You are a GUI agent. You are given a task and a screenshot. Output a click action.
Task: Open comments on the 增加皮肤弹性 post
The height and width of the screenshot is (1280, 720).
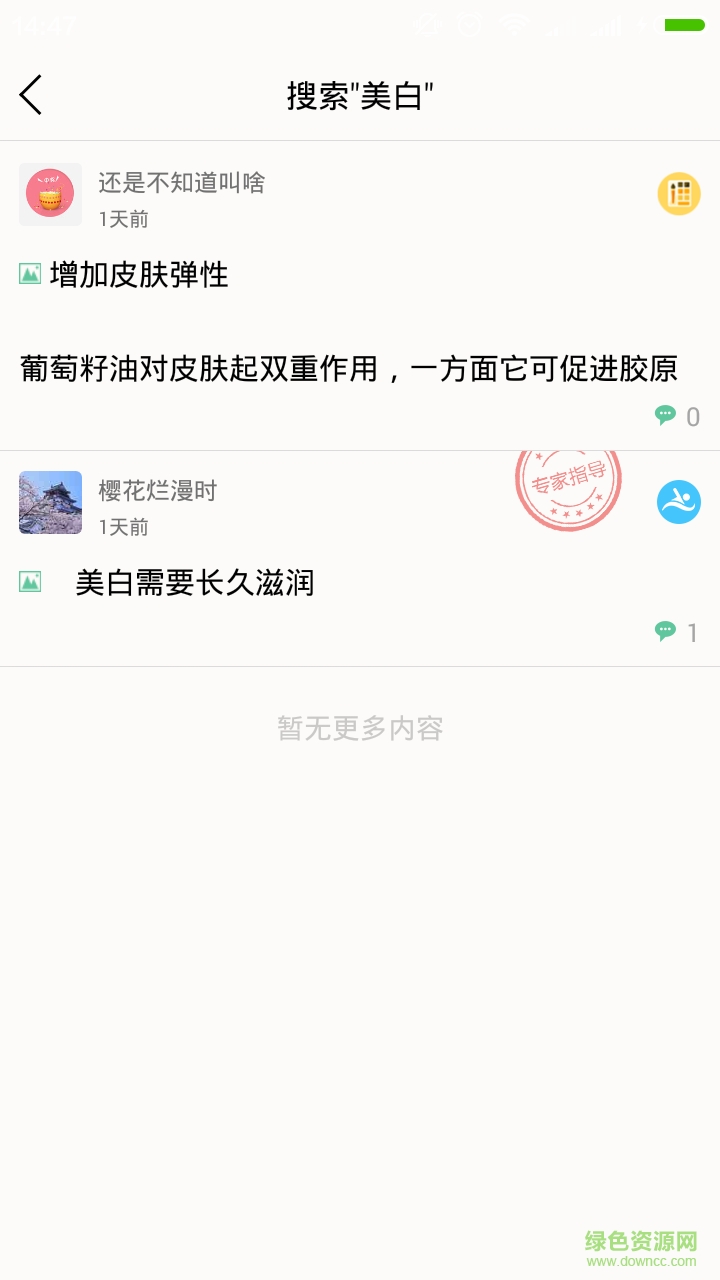point(676,416)
